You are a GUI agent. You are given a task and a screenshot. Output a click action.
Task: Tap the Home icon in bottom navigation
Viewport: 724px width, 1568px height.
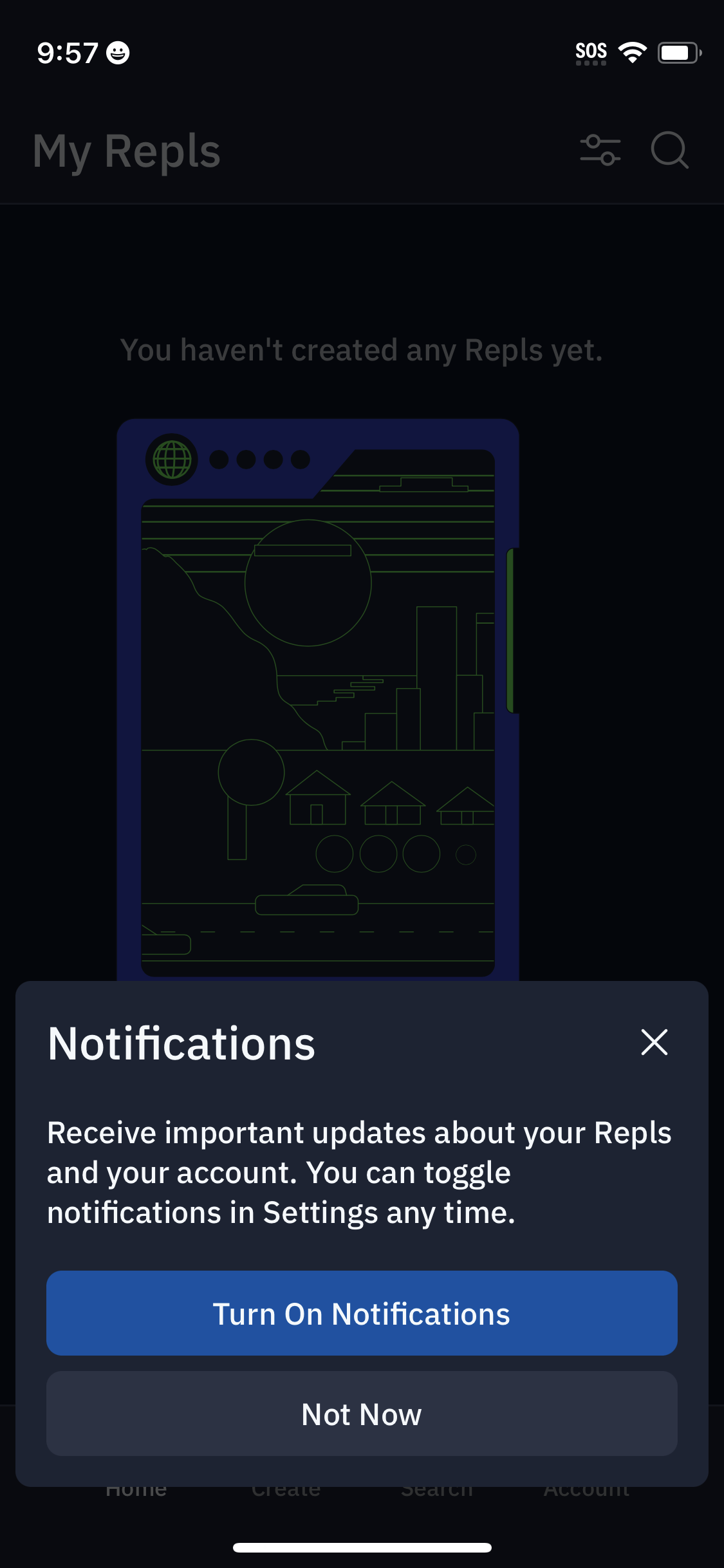pyautogui.click(x=136, y=1487)
